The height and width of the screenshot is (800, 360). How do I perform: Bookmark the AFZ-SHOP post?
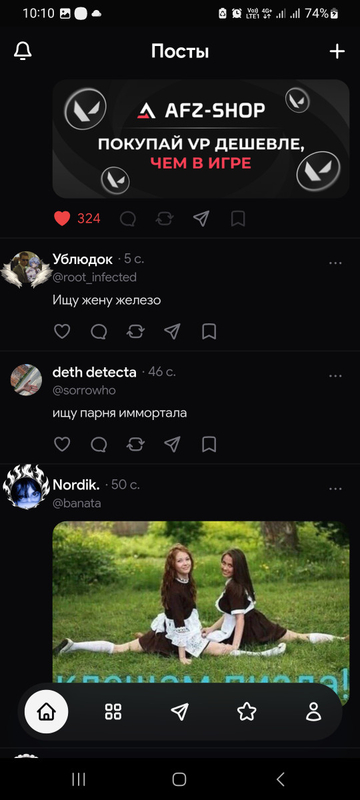238,219
